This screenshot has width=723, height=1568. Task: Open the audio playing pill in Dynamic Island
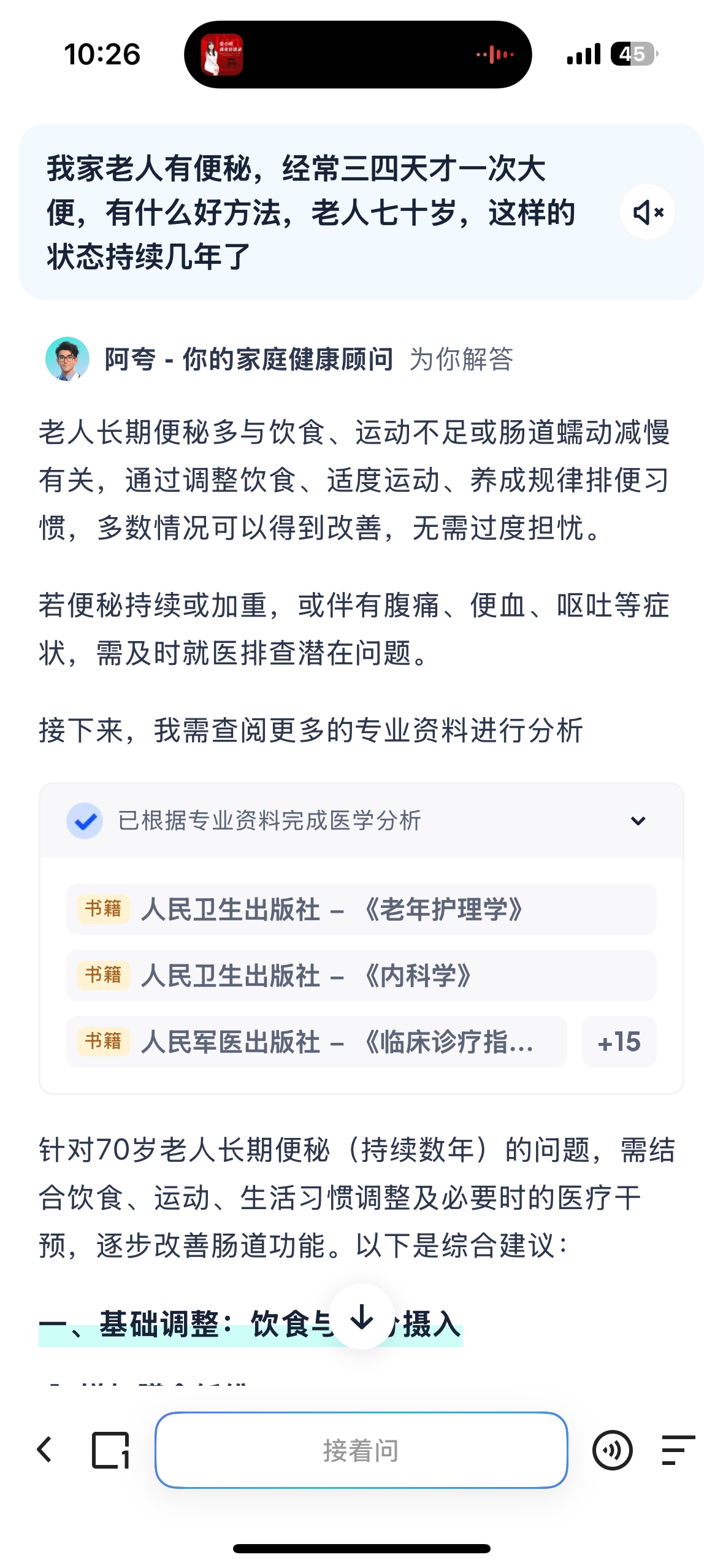(358, 55)
